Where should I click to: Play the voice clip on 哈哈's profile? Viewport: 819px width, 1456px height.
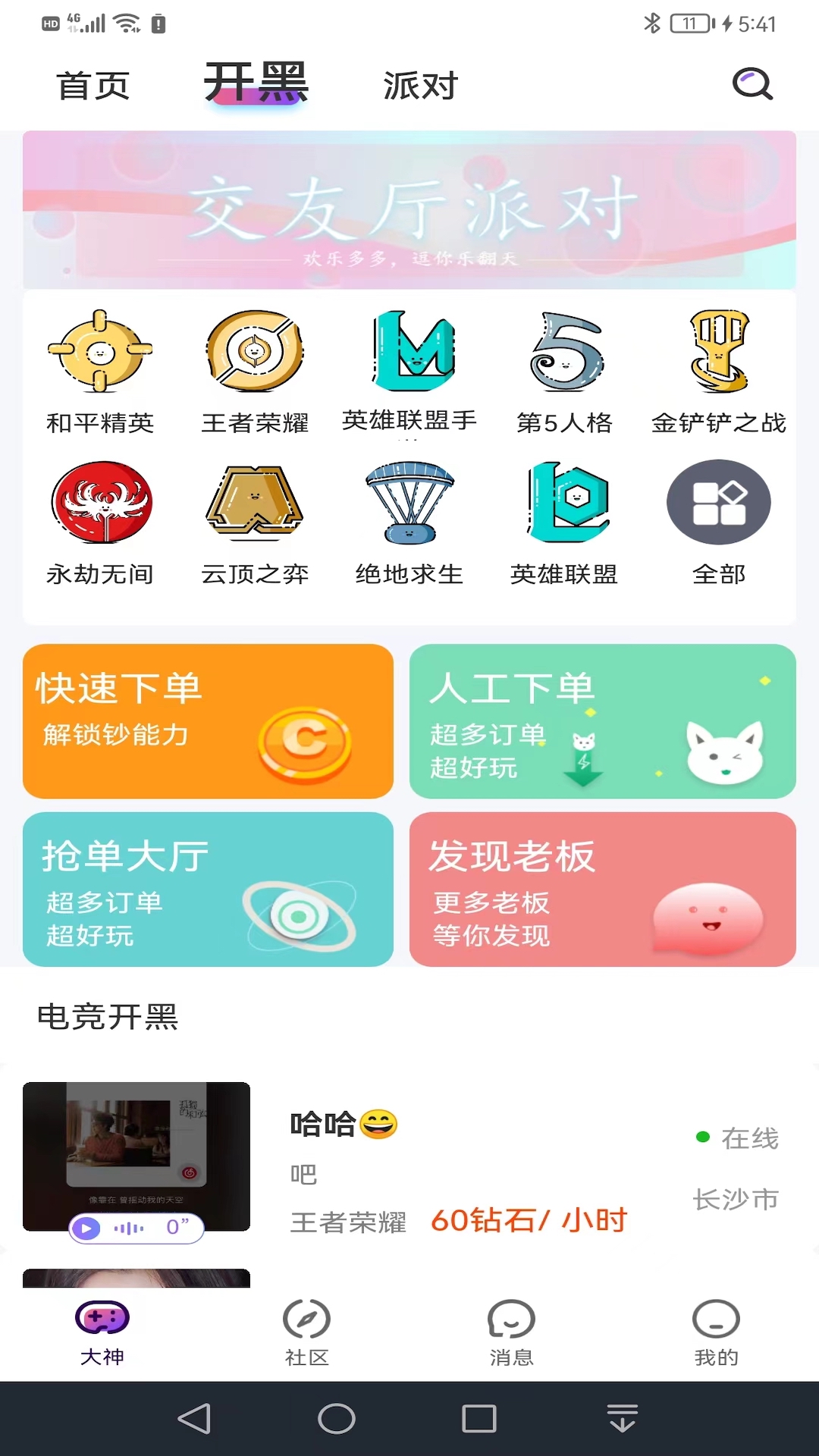click(x=86, y=1228)
